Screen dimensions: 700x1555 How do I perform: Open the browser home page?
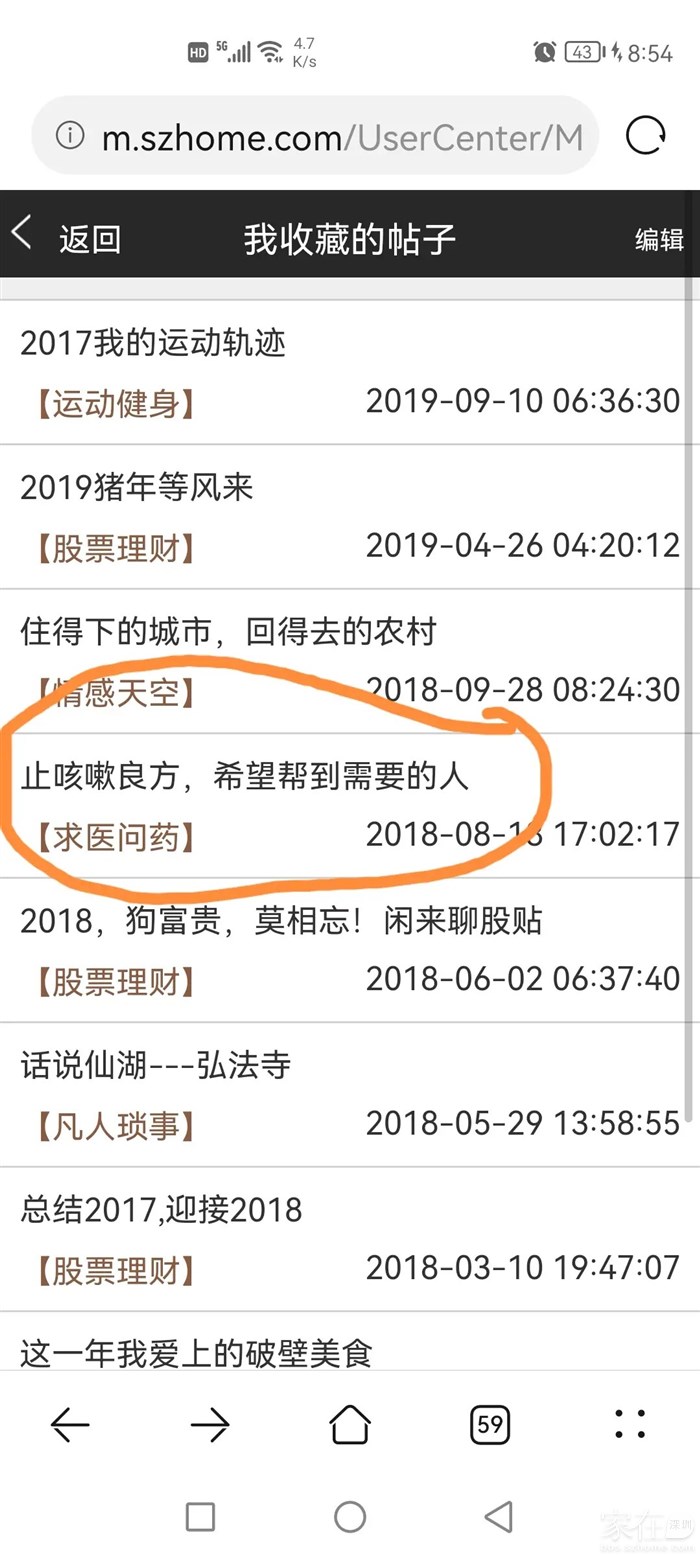[x=350, y=1424]
